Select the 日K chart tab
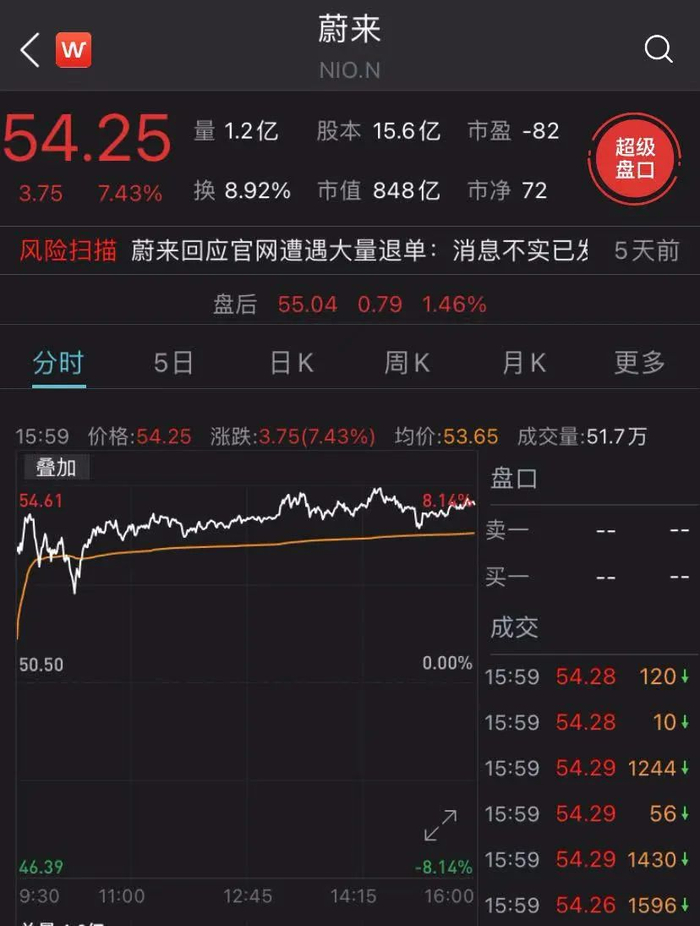 [291, 362]
